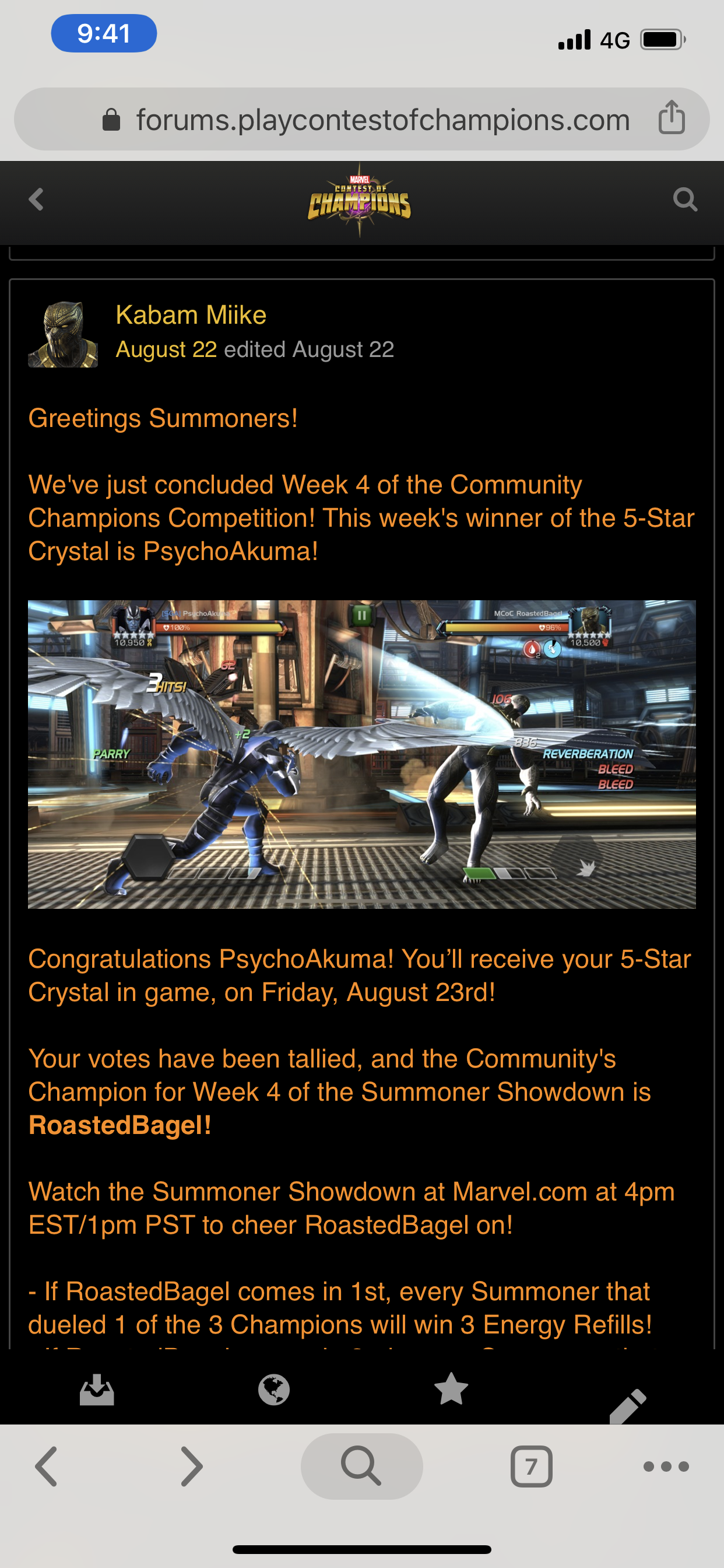724x1568 pixels.
Task: Tap the browser search button
Action: pyautogui.click(x=361, y=1467)
